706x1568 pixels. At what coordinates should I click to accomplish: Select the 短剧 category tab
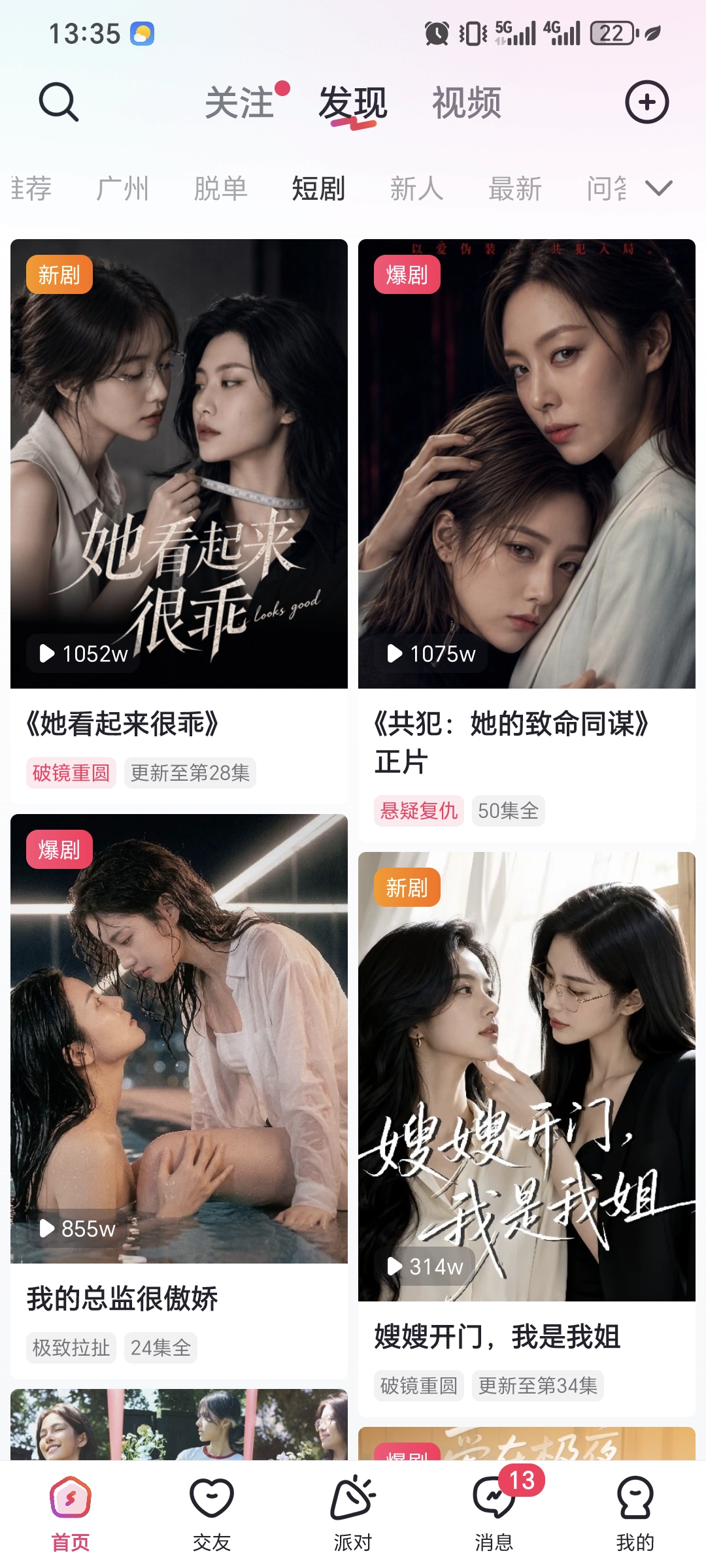pyautogui.click(x=319, y=189)
